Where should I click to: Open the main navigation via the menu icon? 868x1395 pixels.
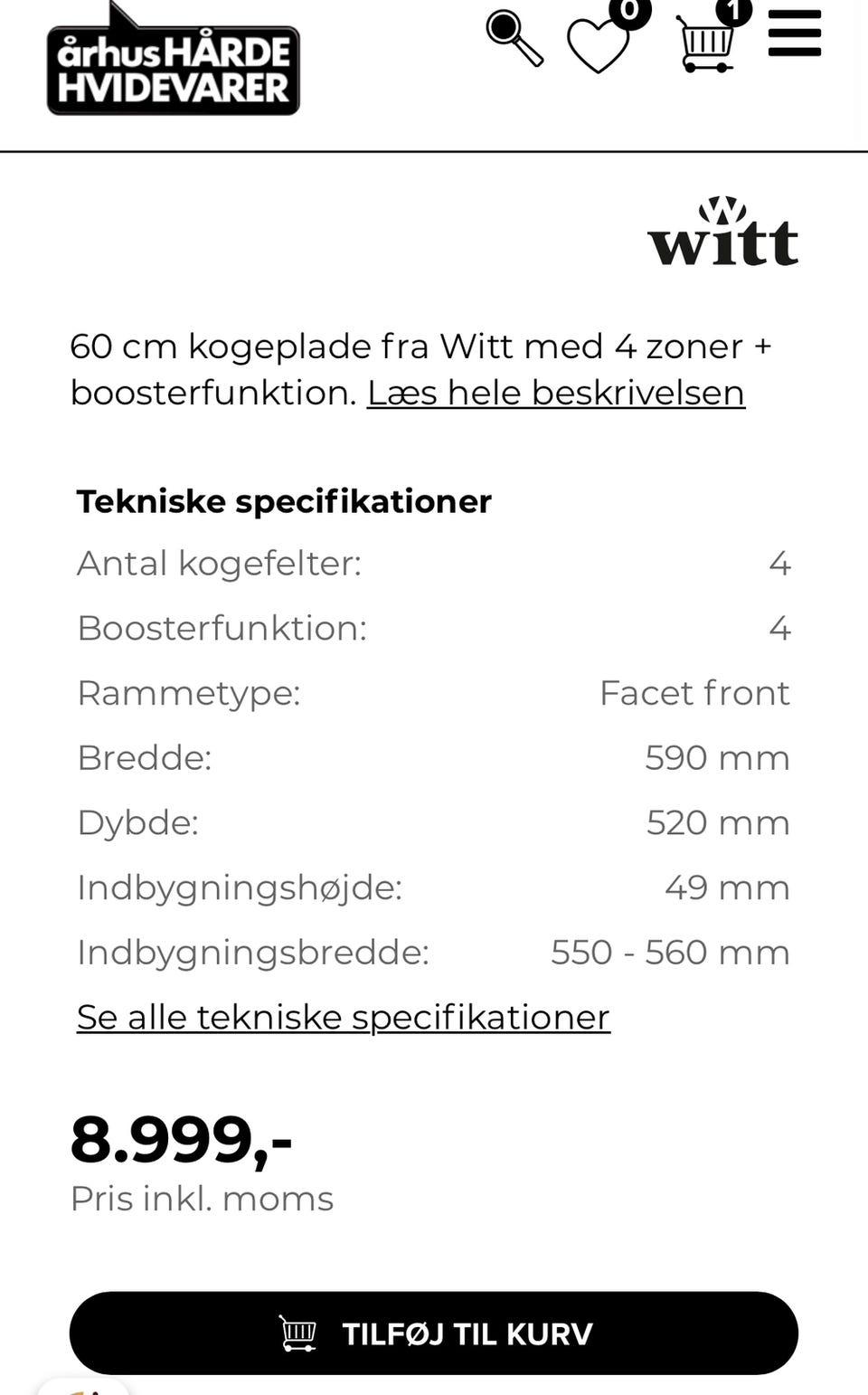pyautogui.click(x=795, y=34)
